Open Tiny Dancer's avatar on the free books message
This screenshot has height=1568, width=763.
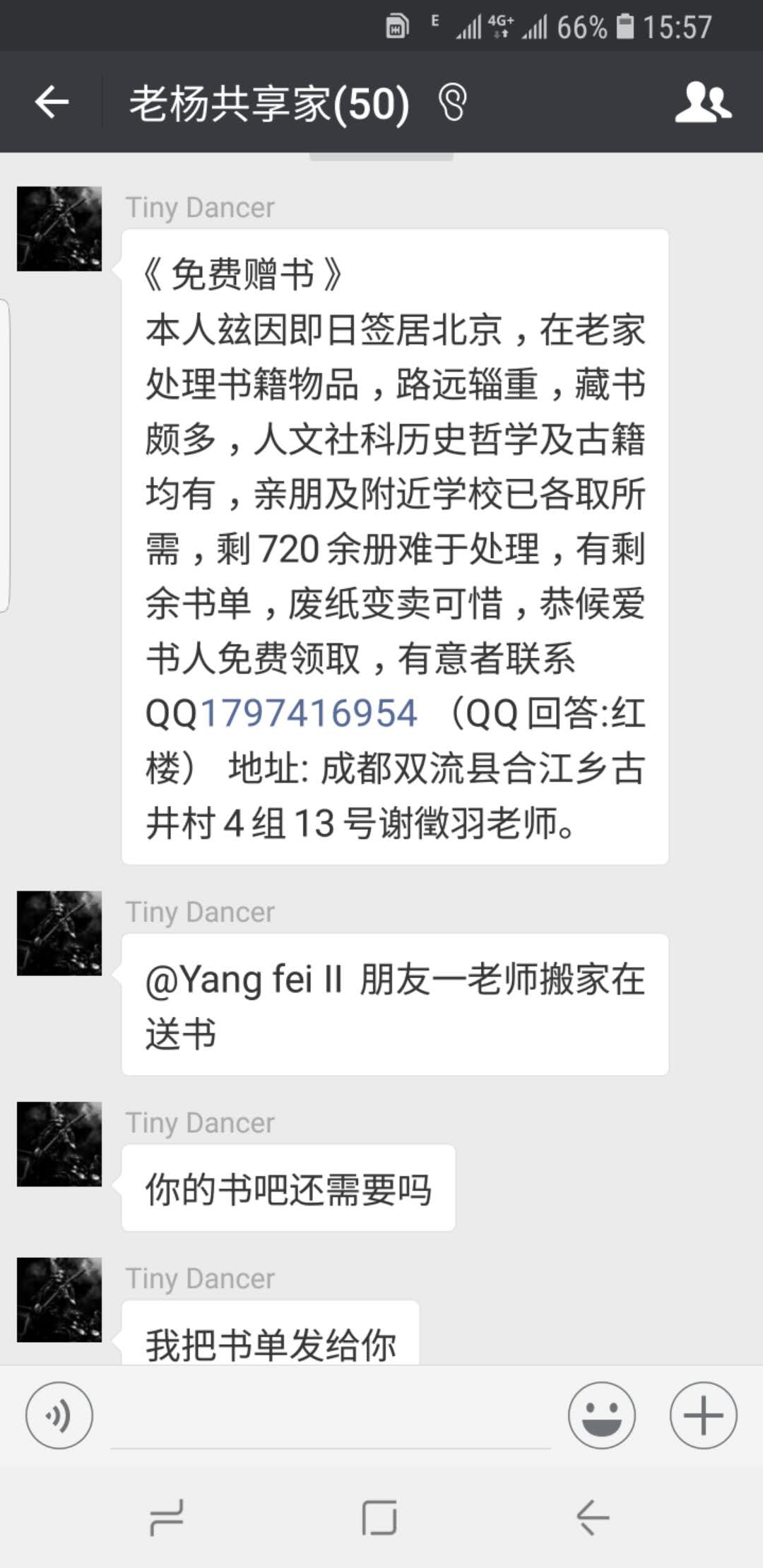point(59,229)
